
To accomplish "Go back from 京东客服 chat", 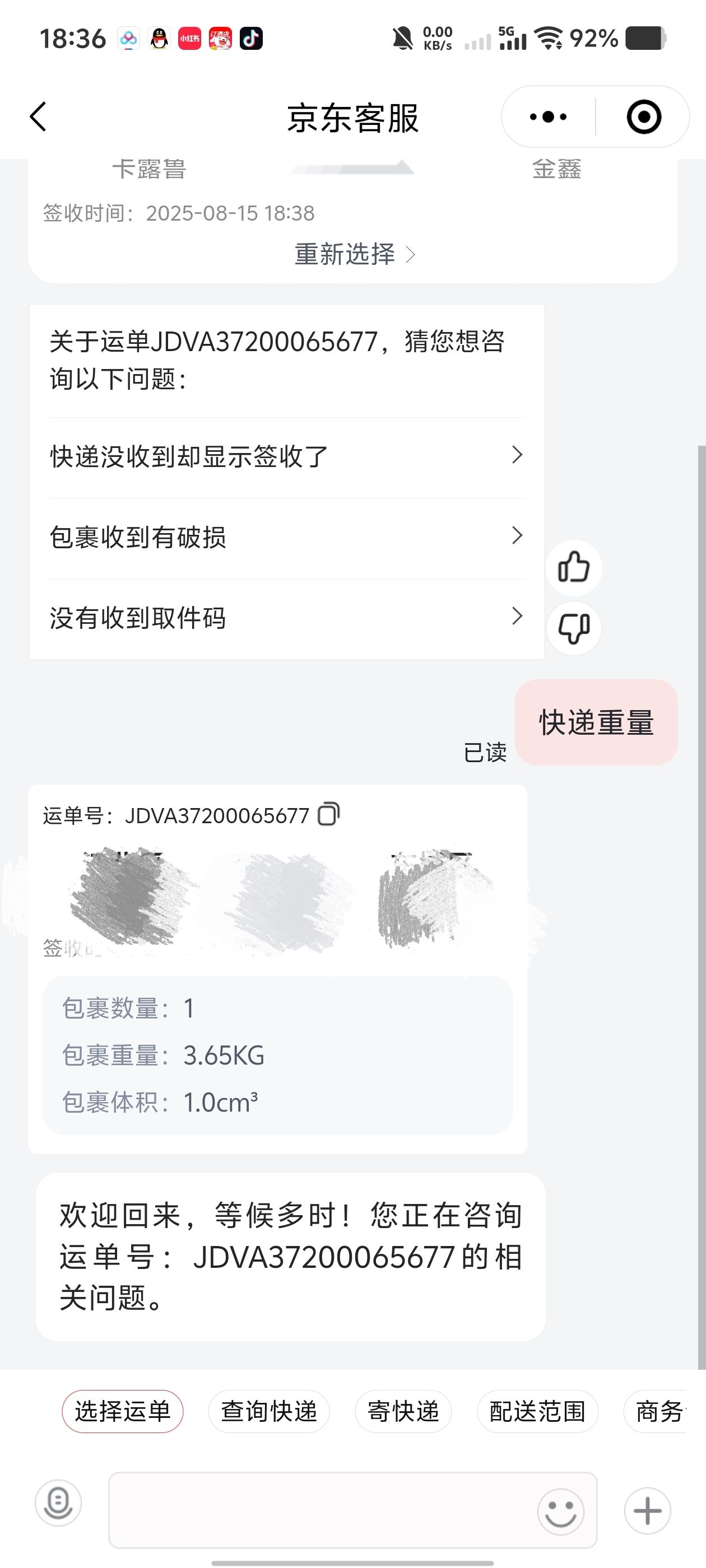I will click(38, 117).
